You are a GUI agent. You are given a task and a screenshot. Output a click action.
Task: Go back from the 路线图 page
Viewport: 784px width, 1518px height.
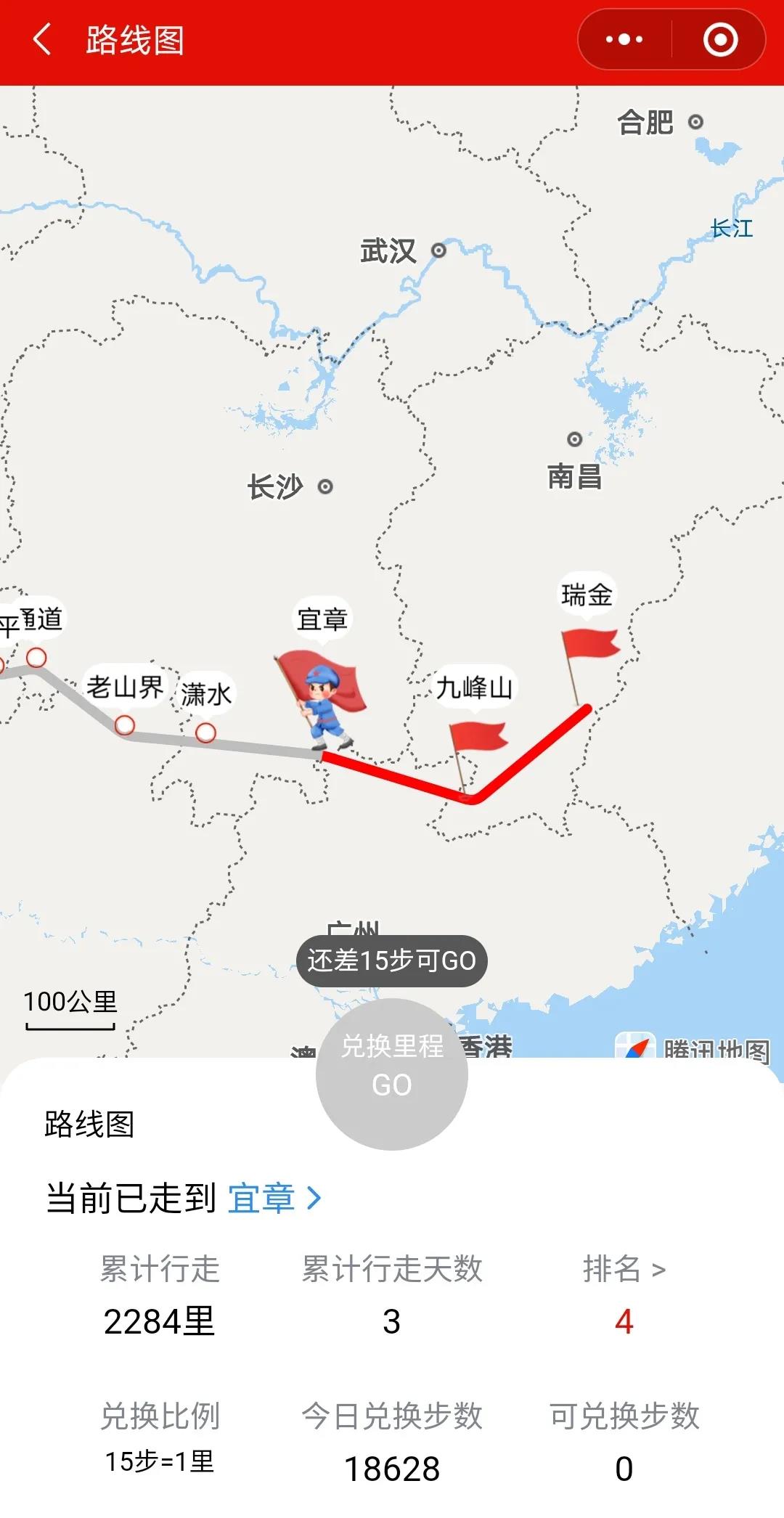tap(42, 39)
